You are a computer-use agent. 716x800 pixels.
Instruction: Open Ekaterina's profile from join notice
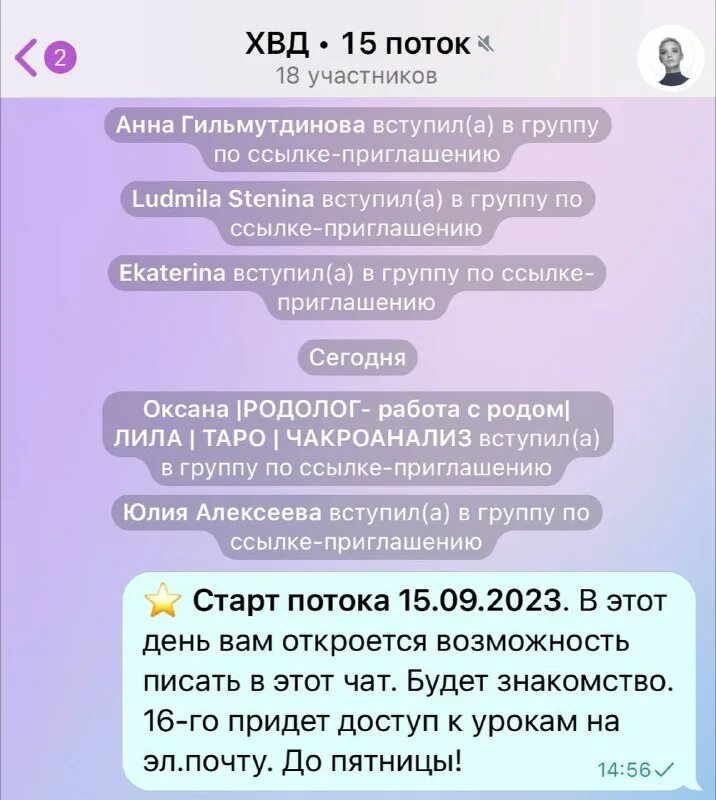(x=172, y=273)
